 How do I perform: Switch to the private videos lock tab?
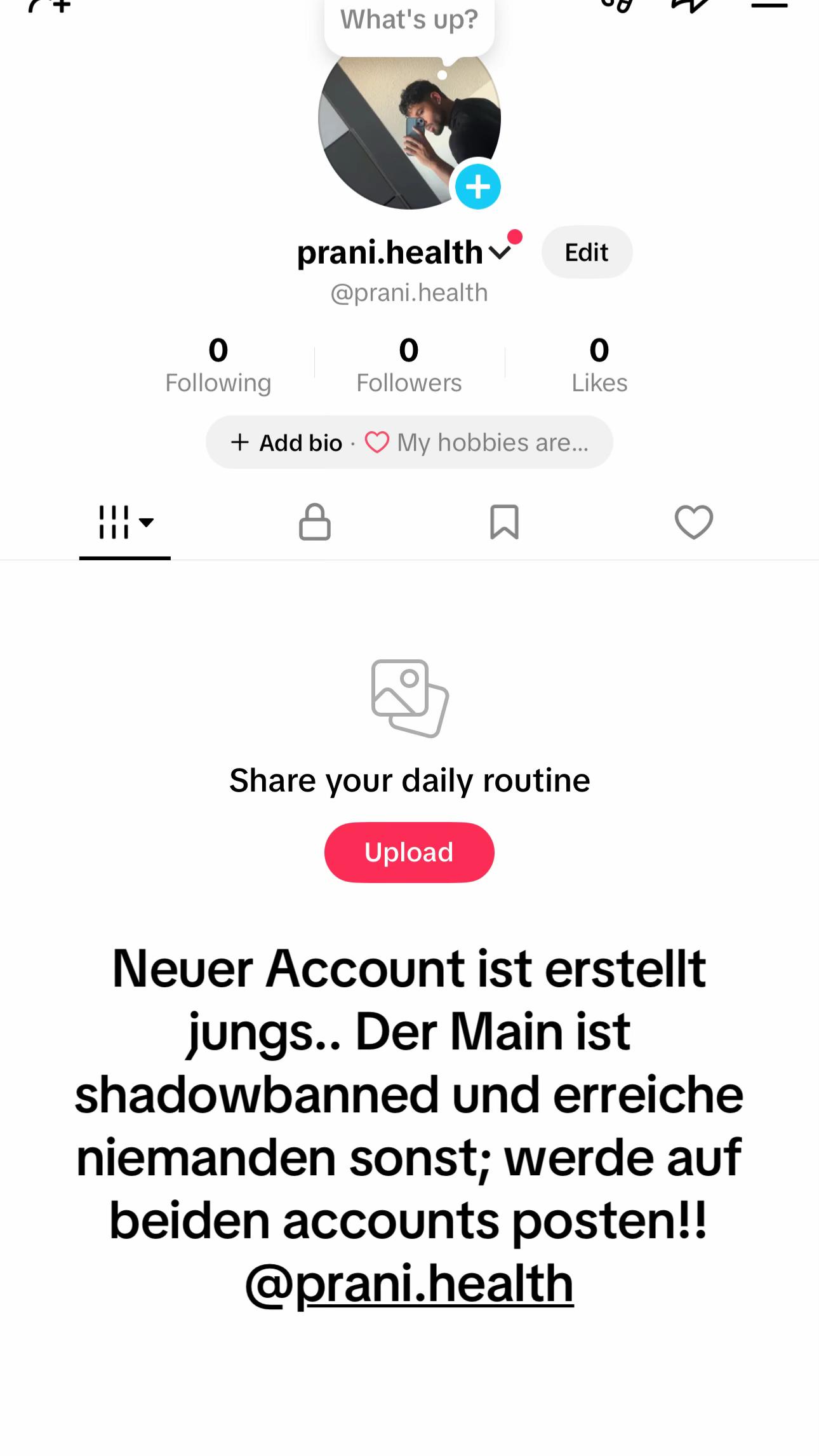(315, 522)
